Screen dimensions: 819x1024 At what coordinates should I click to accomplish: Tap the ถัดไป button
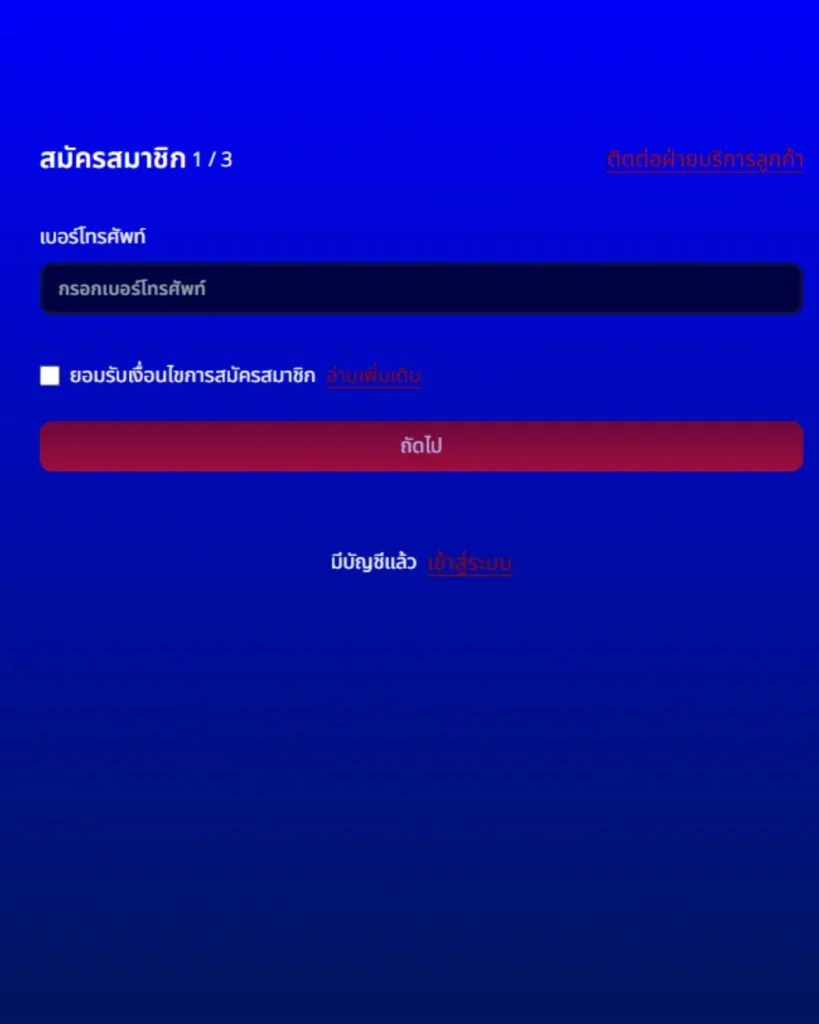coord(421,446)
